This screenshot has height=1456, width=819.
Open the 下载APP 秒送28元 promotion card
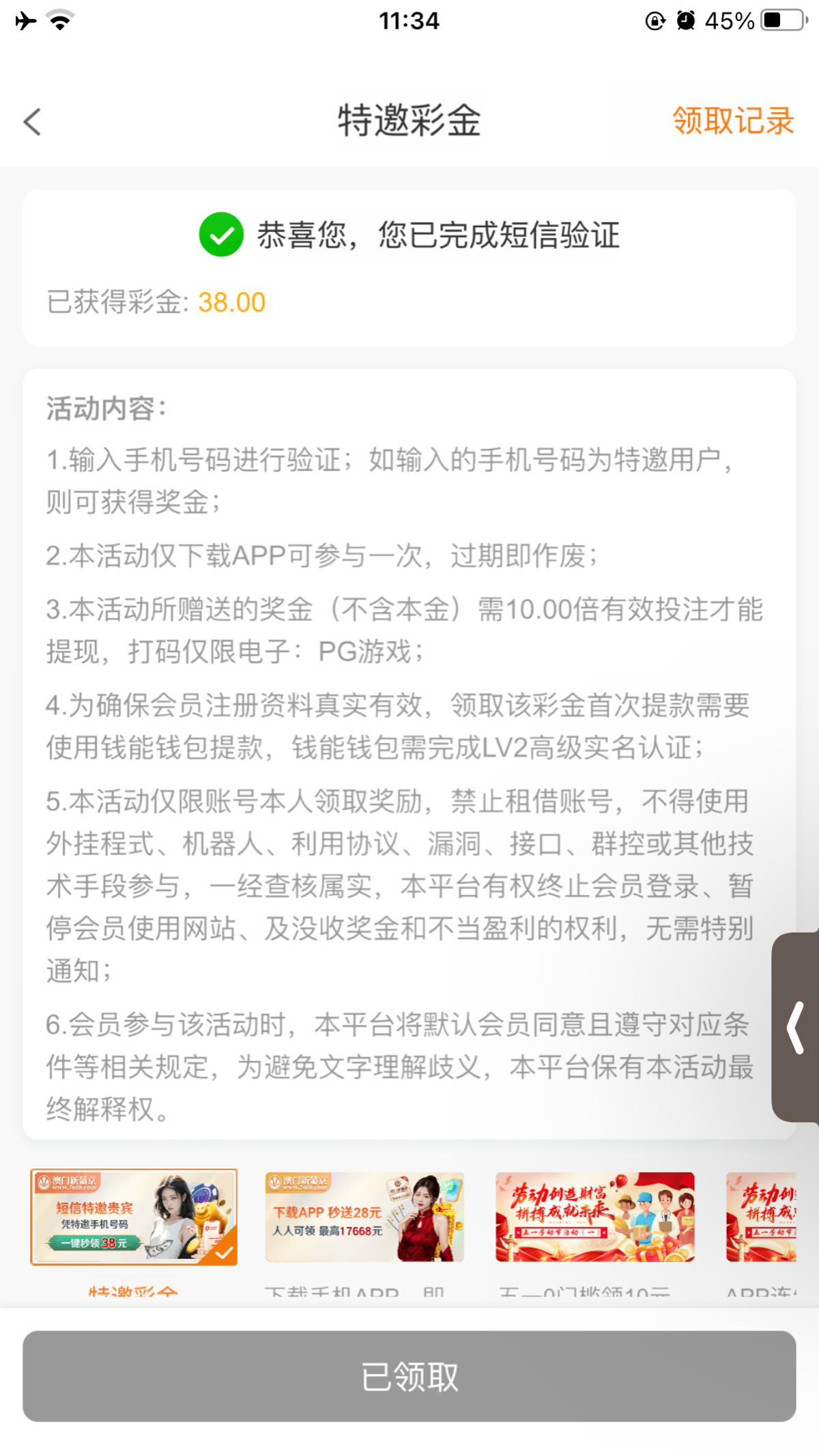(x=364, y=1217)
